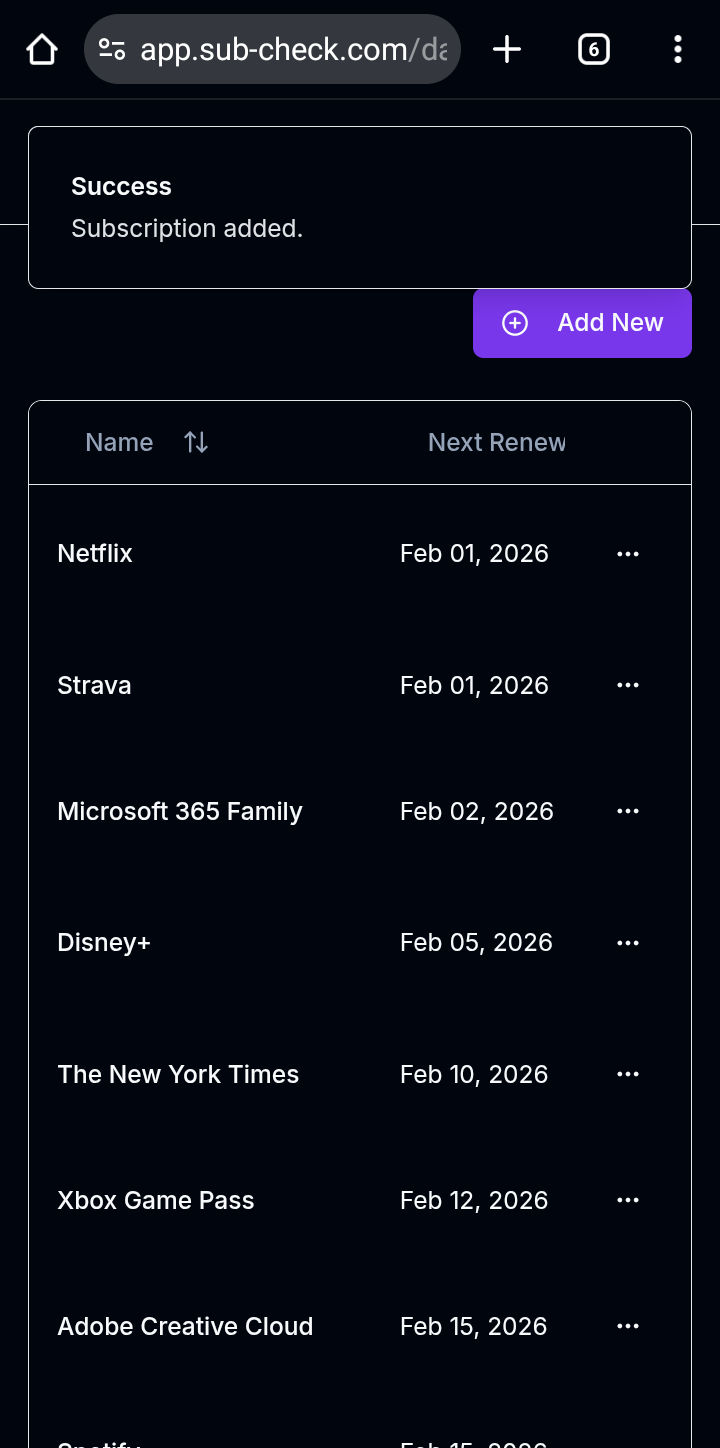
Task: Dismiss the Subscription added success notice
Action: coord(360,206)
